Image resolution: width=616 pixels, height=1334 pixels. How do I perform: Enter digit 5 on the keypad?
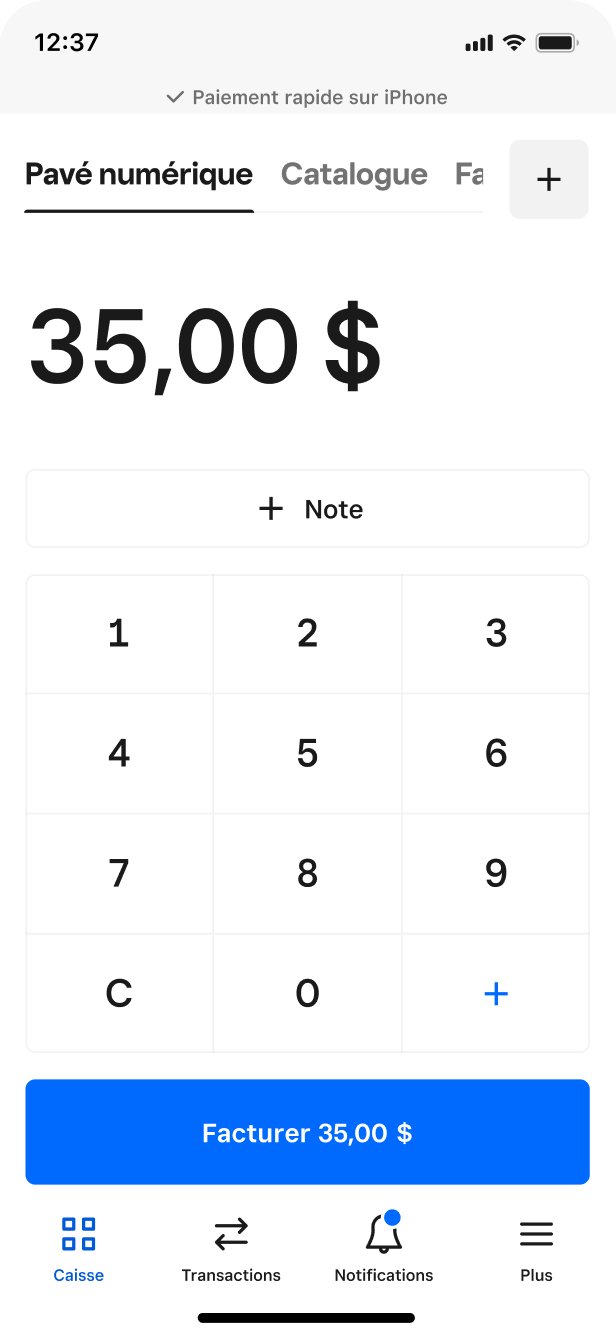click(x=307, y=754)
